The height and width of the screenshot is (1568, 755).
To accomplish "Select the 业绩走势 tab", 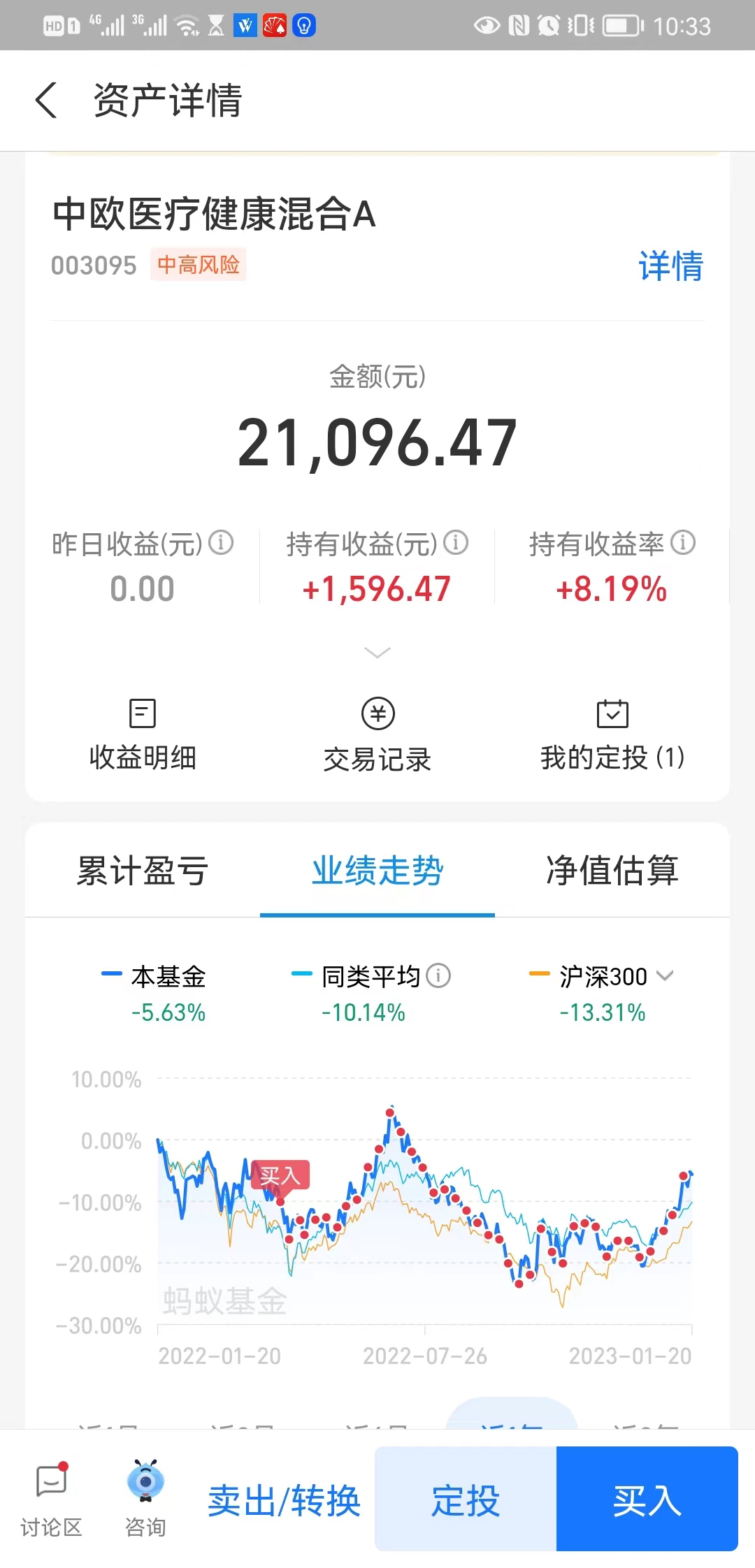I will tap(377, 871).
